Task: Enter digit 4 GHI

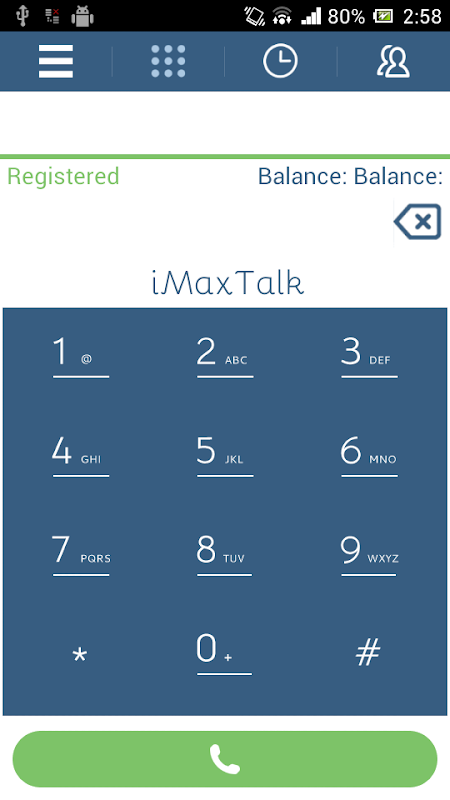Action: point(81,456)
